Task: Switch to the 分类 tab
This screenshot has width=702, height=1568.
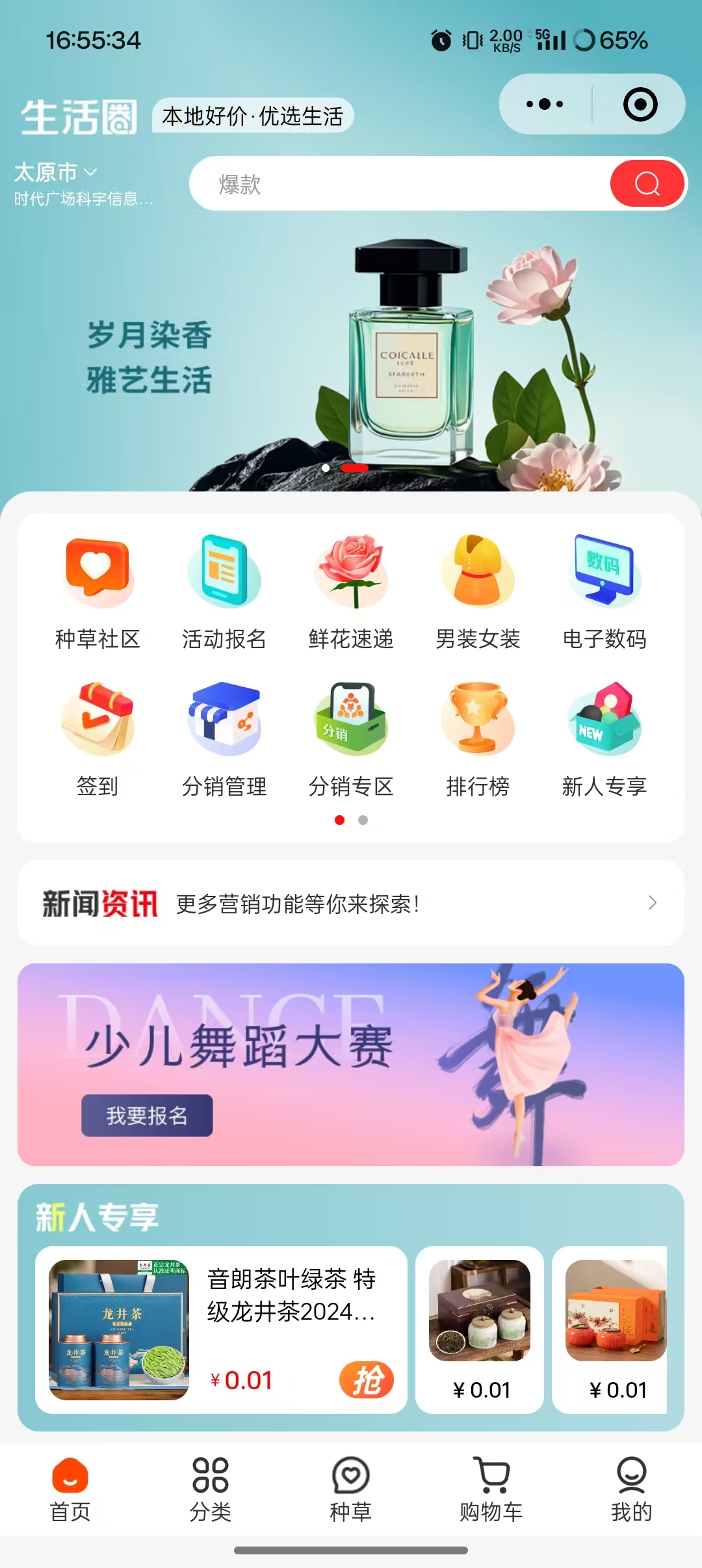Action: coord(211,1490)
